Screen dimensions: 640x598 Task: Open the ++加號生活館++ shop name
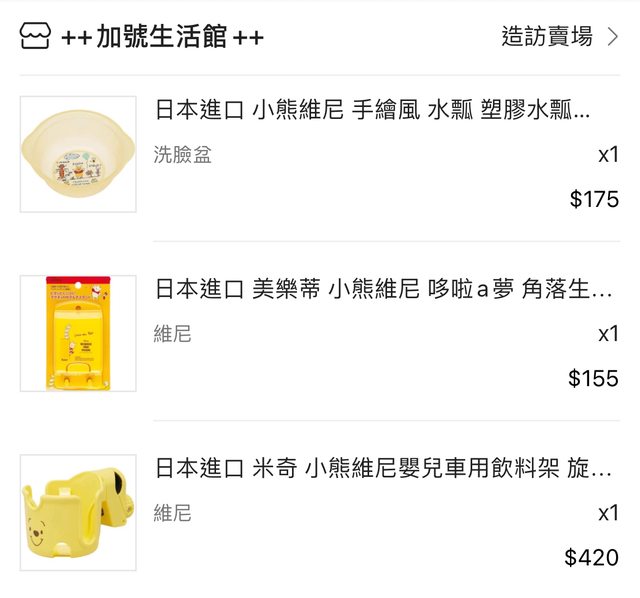point(162,38)
